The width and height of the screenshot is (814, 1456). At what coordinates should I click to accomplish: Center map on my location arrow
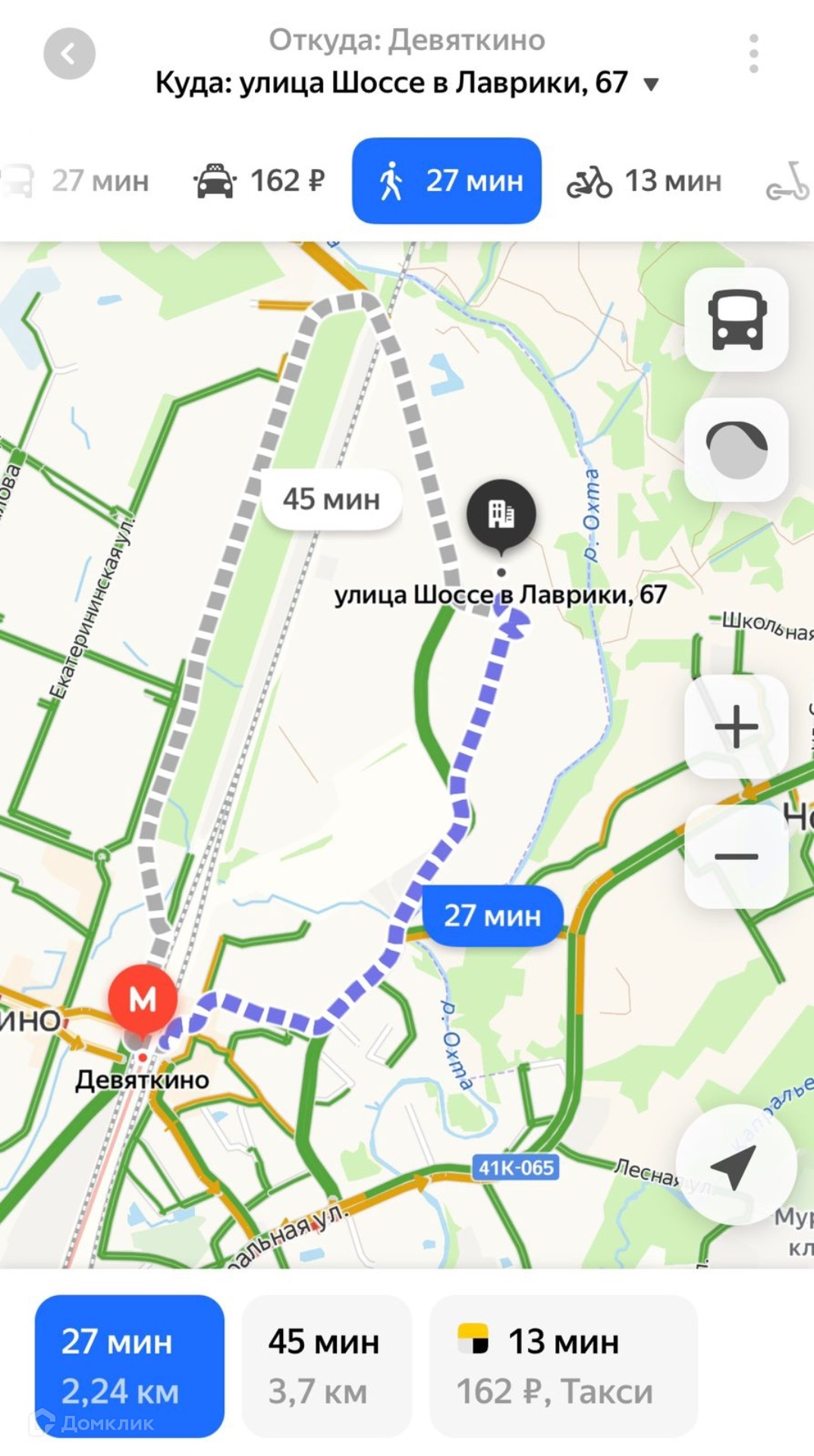(x=735, y=1165)
